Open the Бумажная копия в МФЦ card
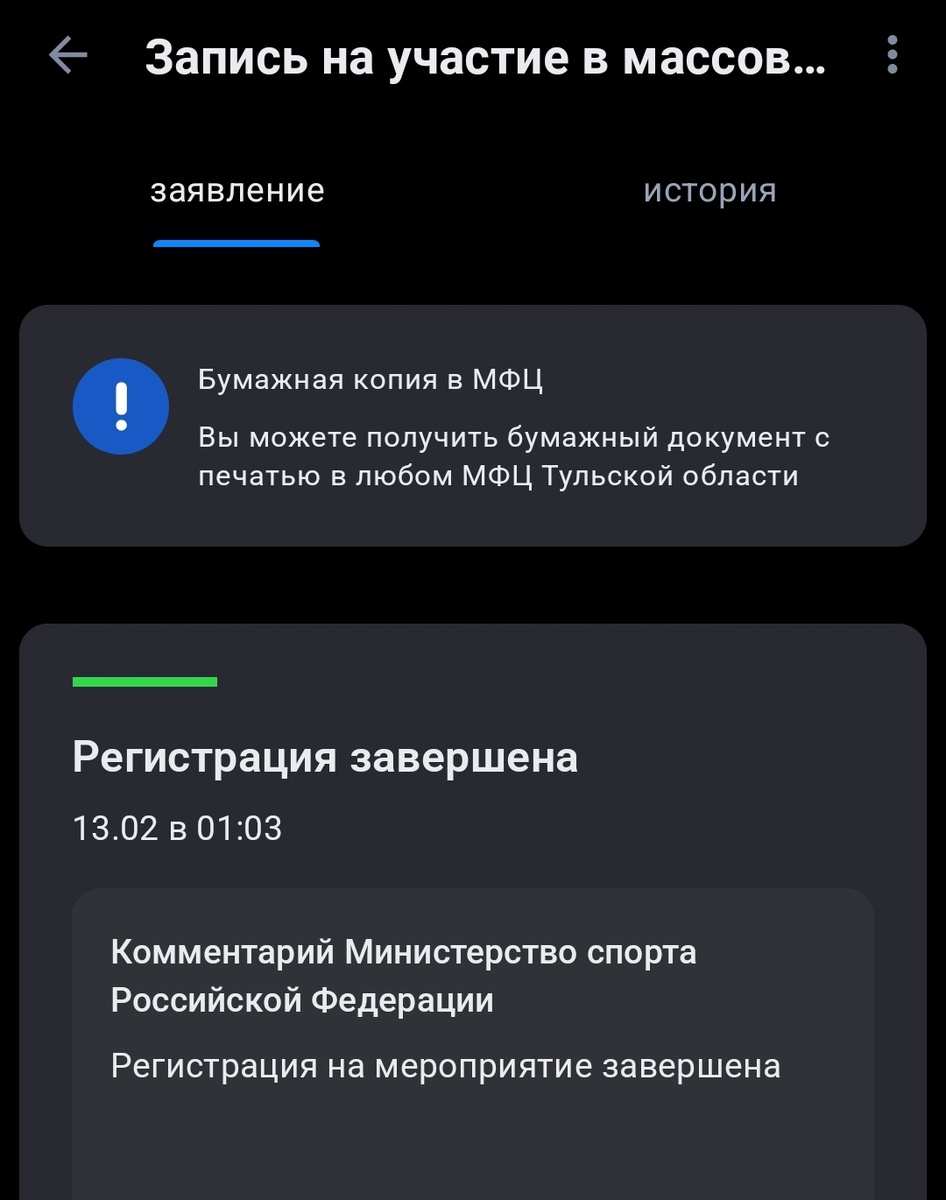The width and height of the screenshot is (946, 1200). (473, 426)
